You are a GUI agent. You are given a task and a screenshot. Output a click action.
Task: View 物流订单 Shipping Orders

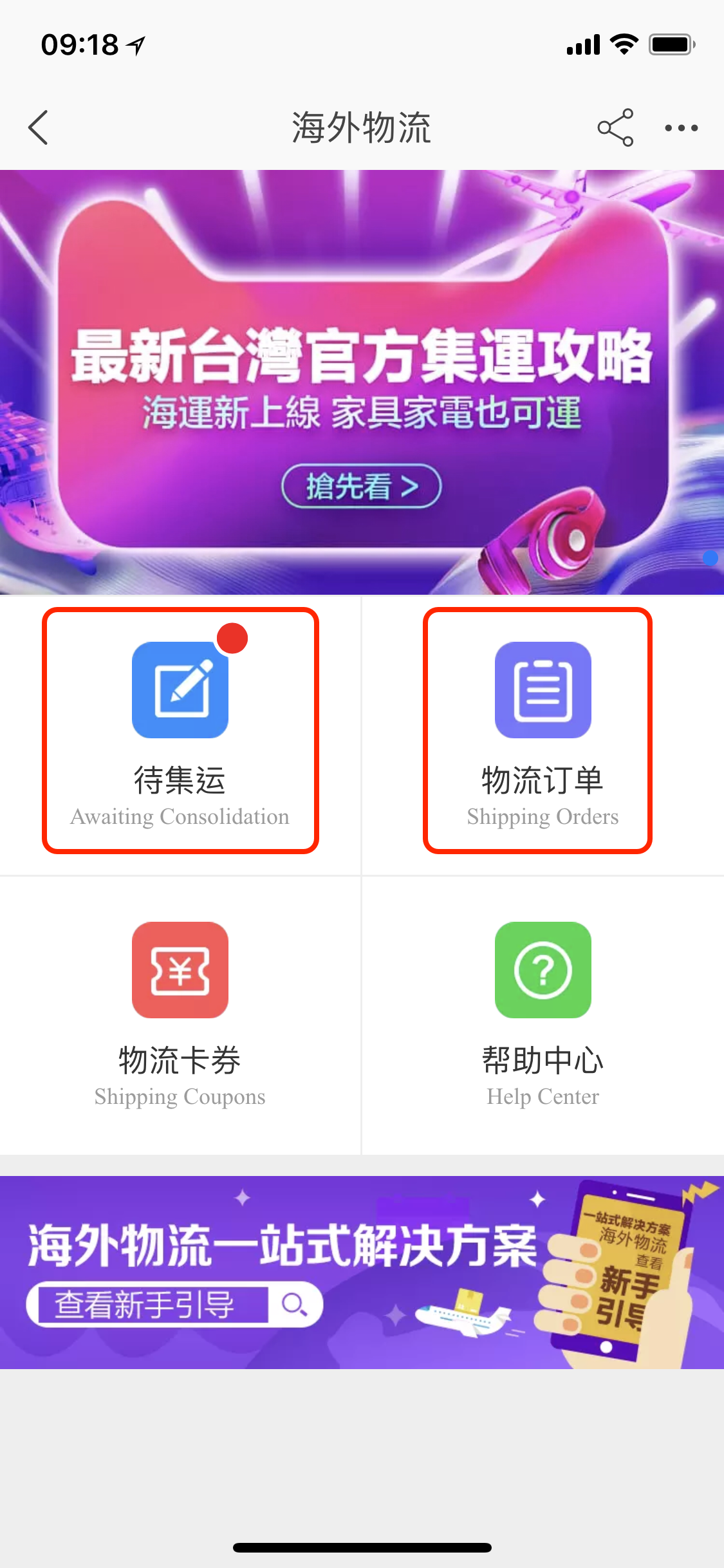pos(542,731)
